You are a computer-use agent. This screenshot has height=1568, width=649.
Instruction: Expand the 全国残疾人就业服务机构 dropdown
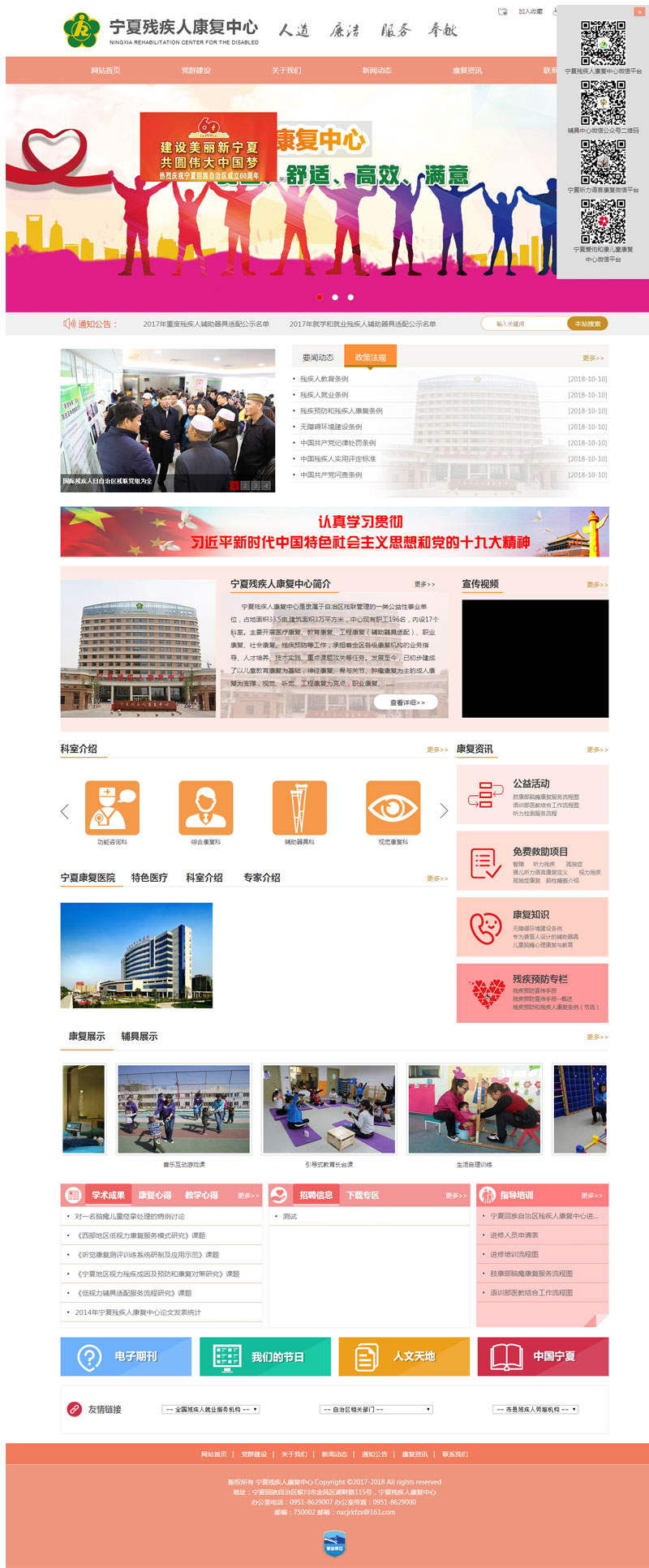[x=210, y=1409]
